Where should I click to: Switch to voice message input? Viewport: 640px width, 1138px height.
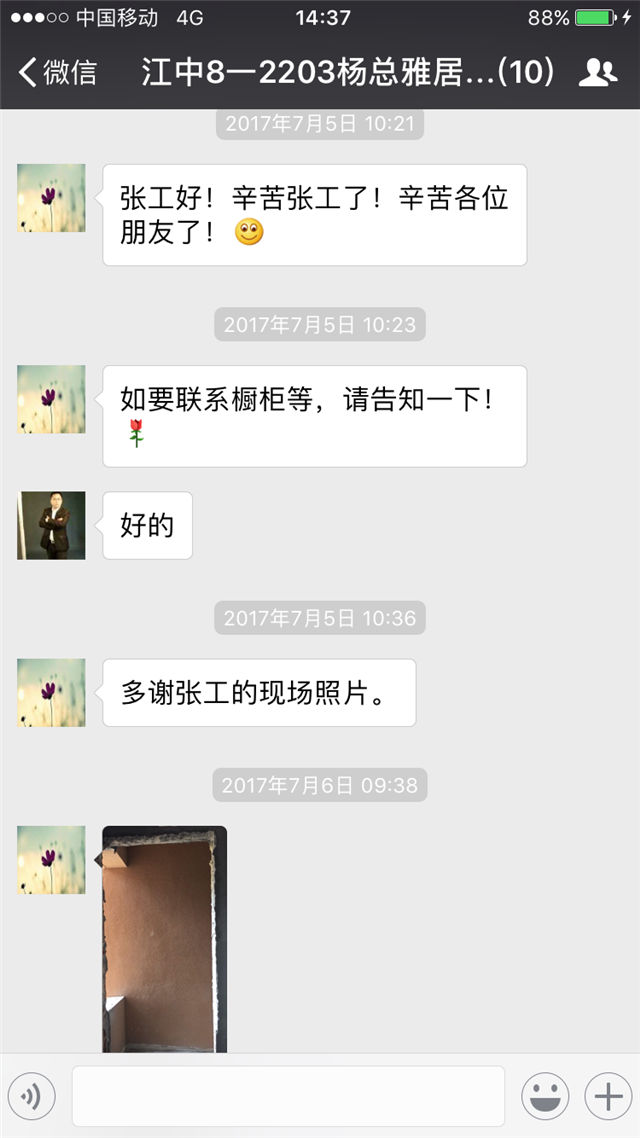click(x=31, y=1096)
